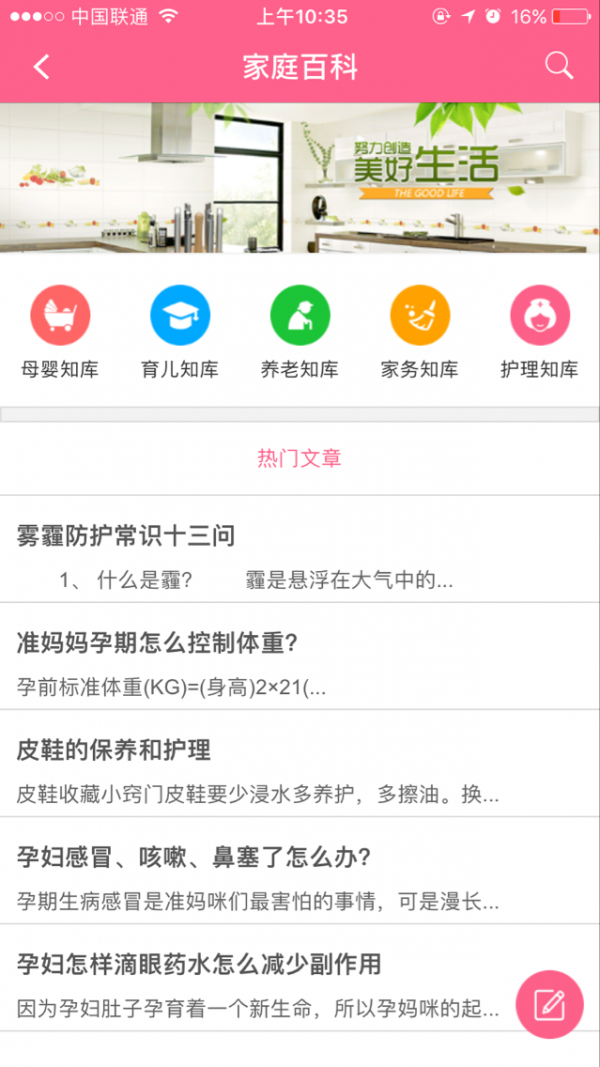
Task: Open search with the magnifier icon
Action: tap(558, 66)
